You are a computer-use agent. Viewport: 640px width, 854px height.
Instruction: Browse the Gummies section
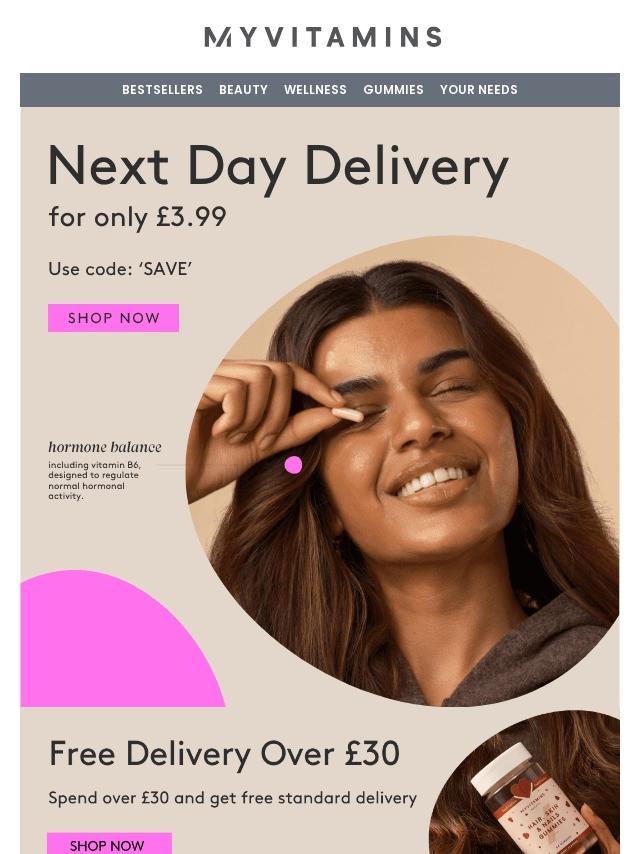(393, 90)
